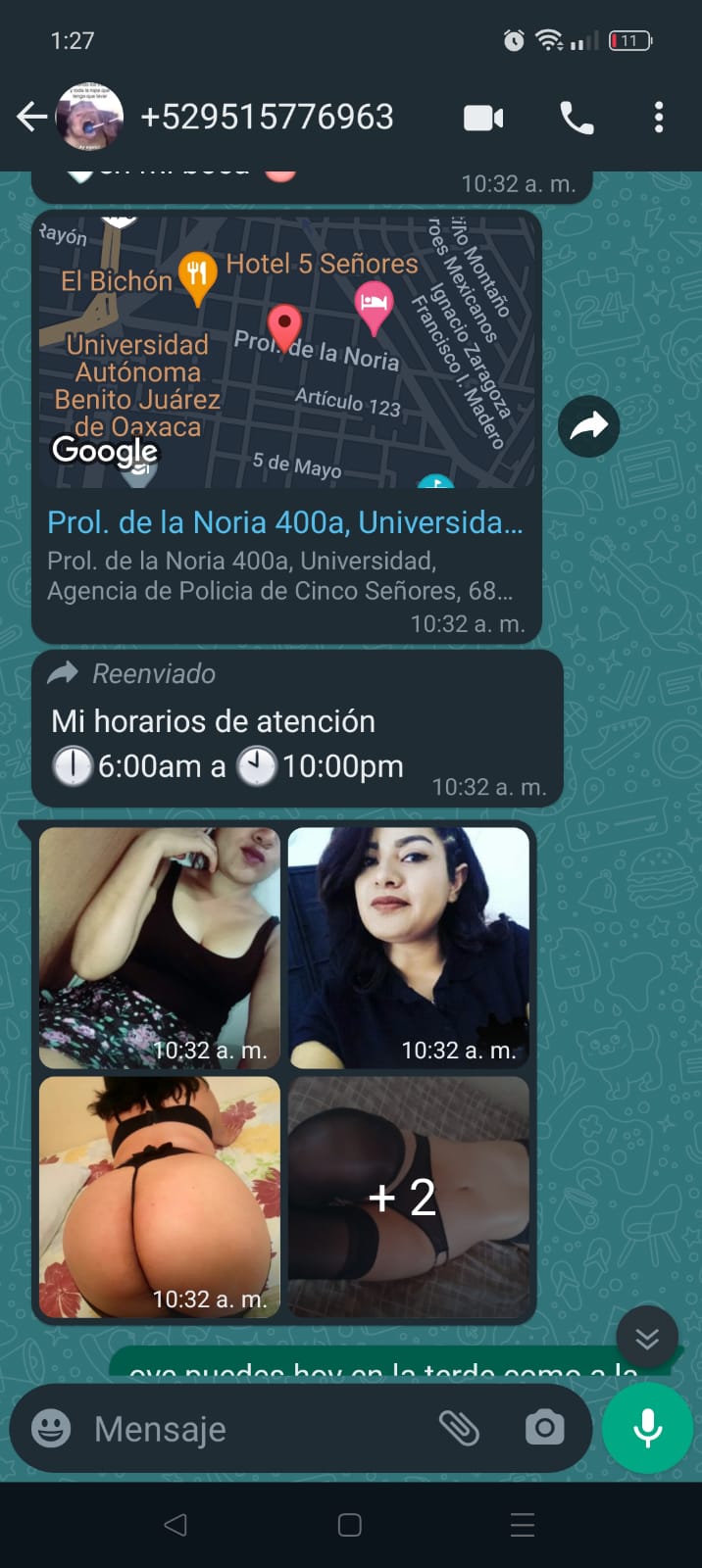The height and width of the screenshot is (1568, 702).
Task: Open the Prol. de la Noria 400a link
Action: pyautogui.click(x=284, y=522)
